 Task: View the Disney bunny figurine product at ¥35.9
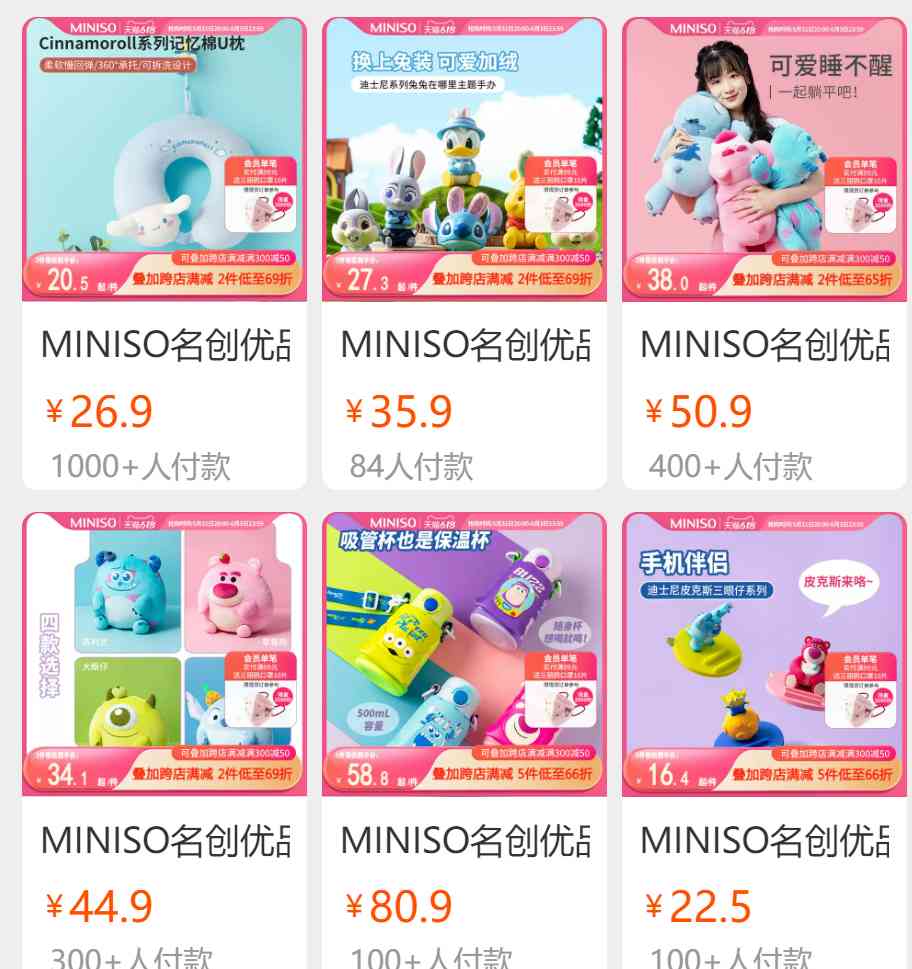(x=464, y=160)
